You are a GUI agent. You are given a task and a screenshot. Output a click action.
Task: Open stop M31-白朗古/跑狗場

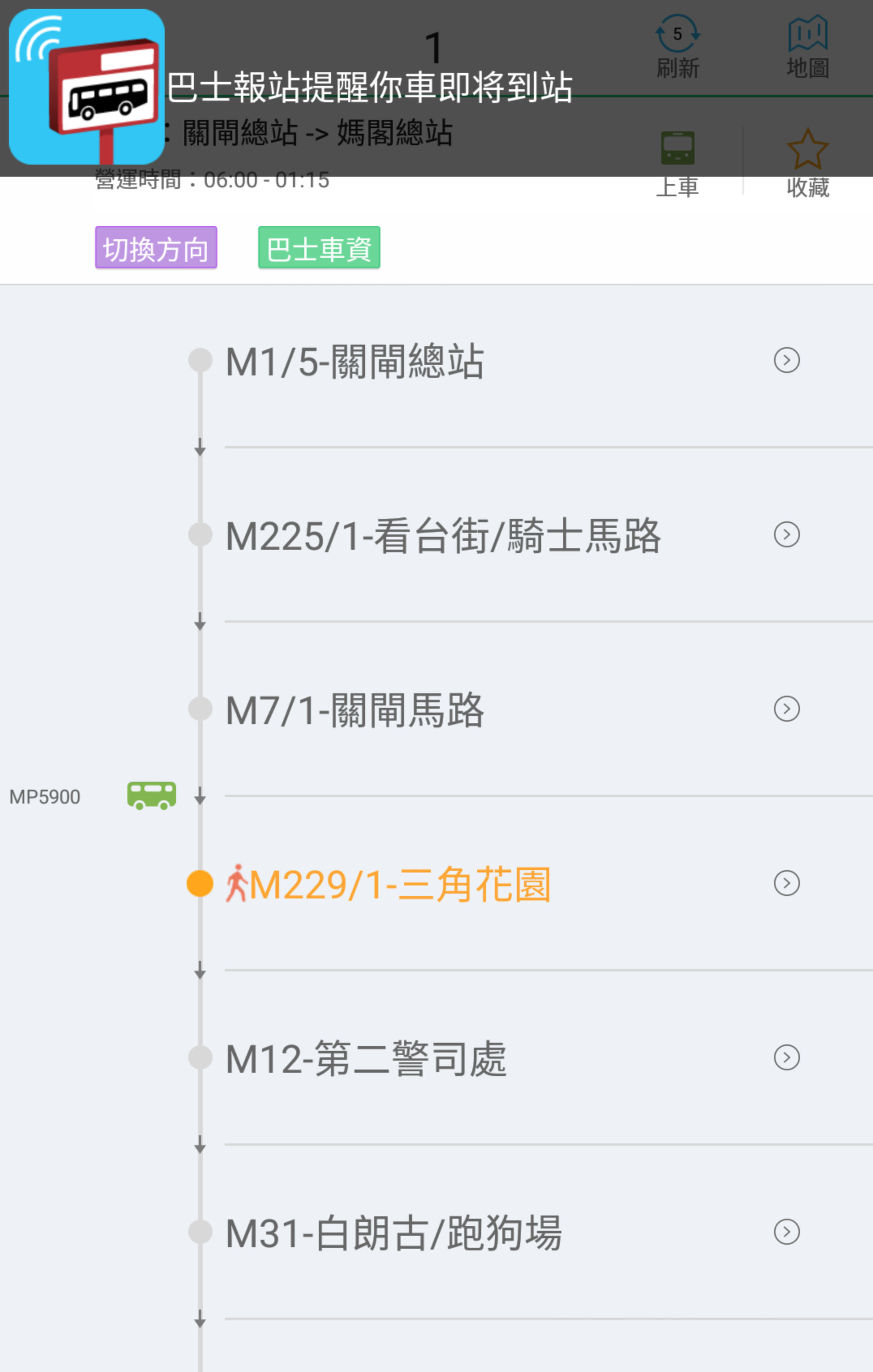point(393,1233)
